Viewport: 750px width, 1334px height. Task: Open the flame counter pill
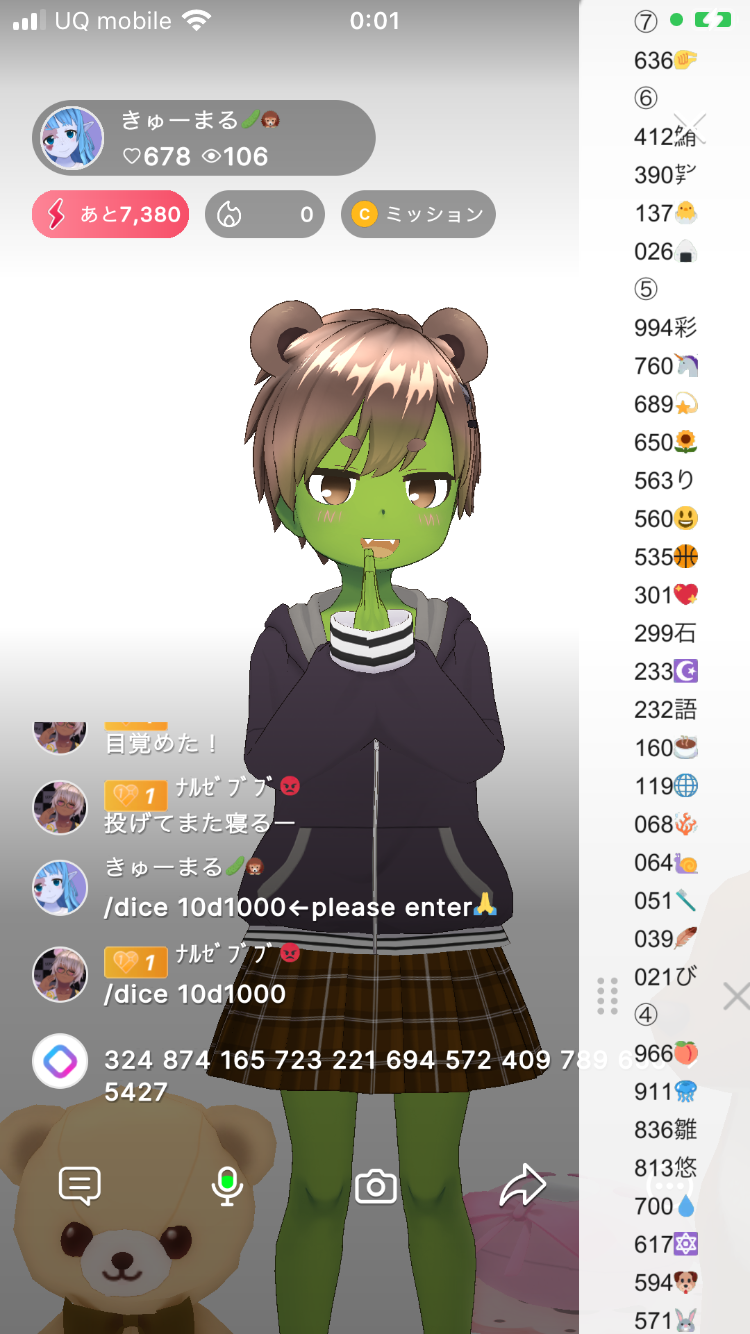[265, 214]
